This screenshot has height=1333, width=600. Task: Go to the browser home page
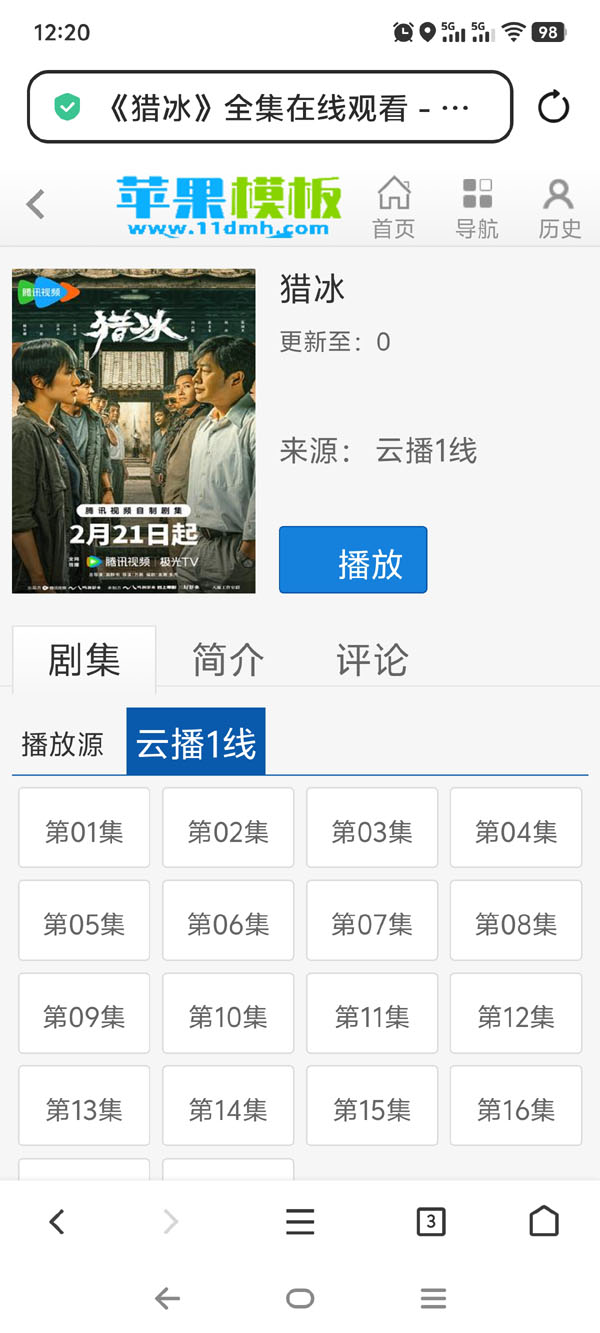click(x=544, y=1221)
